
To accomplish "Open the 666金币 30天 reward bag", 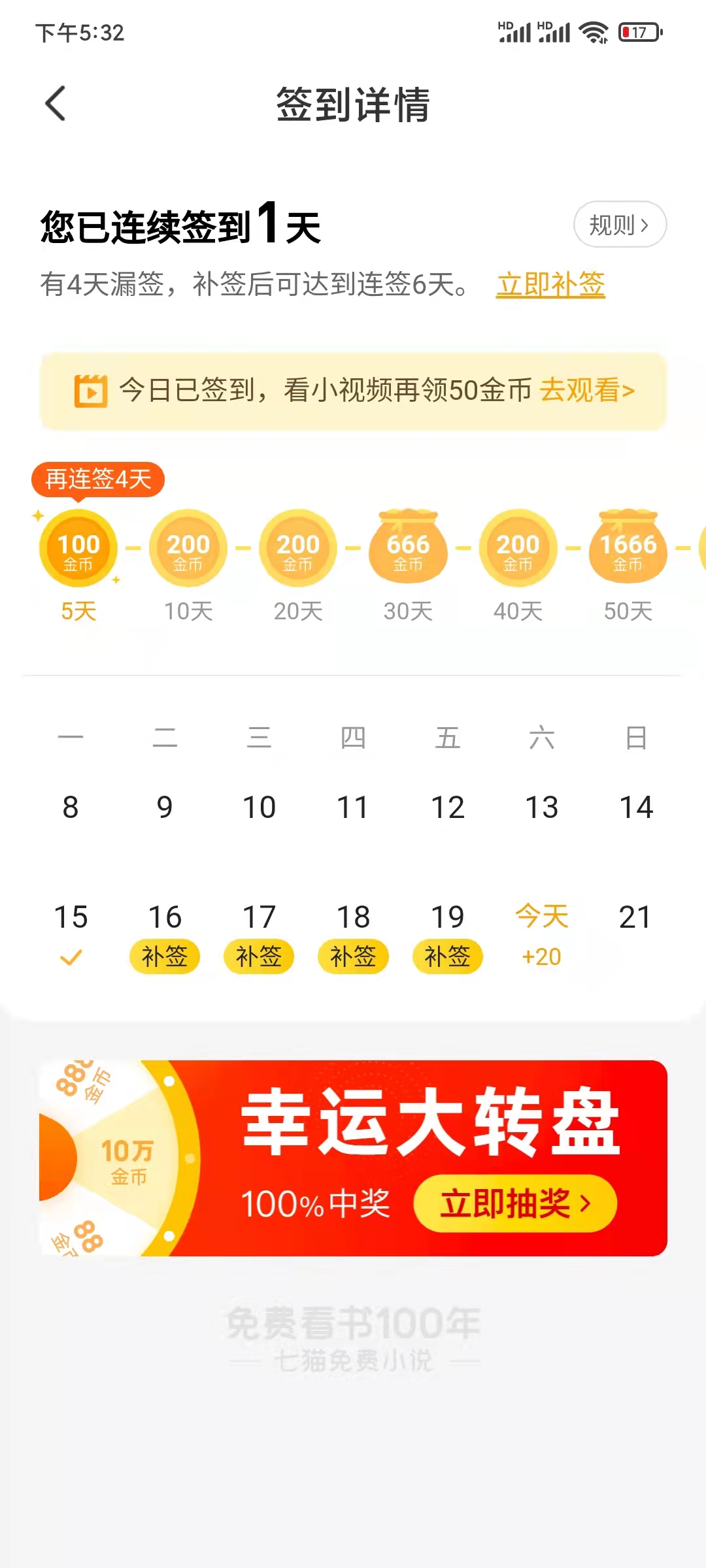I will pyautogui.click(x=408, y=549).
